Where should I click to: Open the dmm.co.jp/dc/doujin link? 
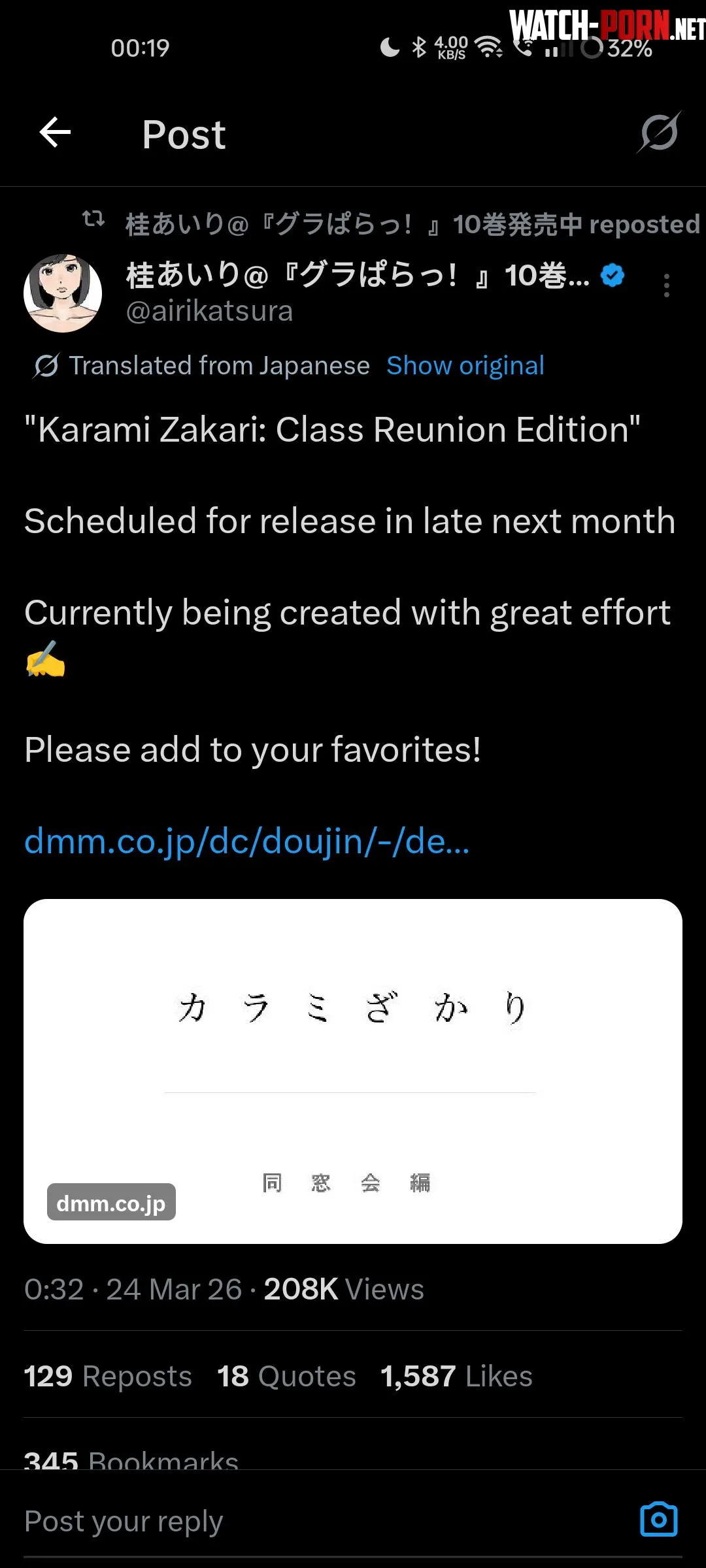pos(246,841)
